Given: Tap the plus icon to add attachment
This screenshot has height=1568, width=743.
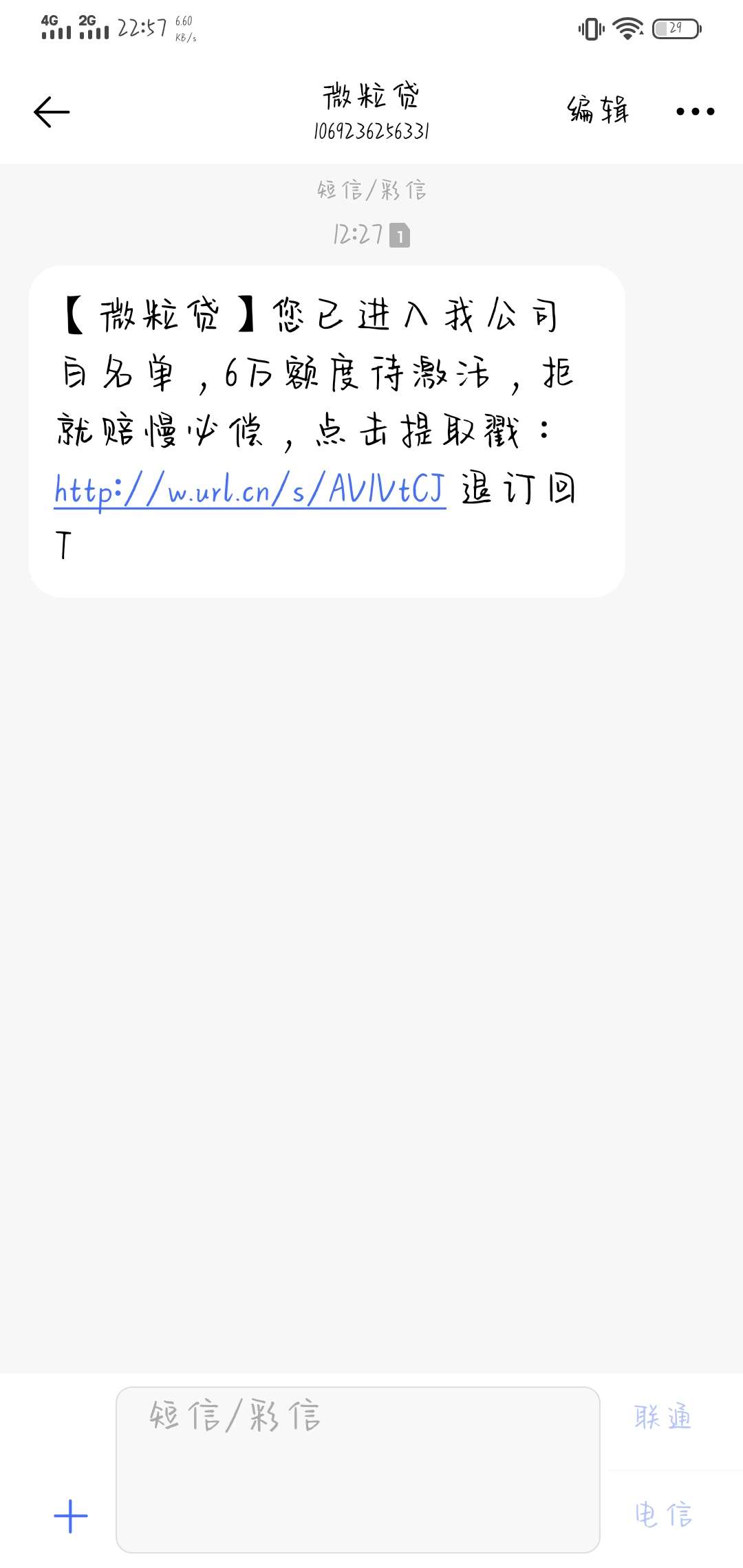Looking at the screenshot, I should click(71, 1516).
